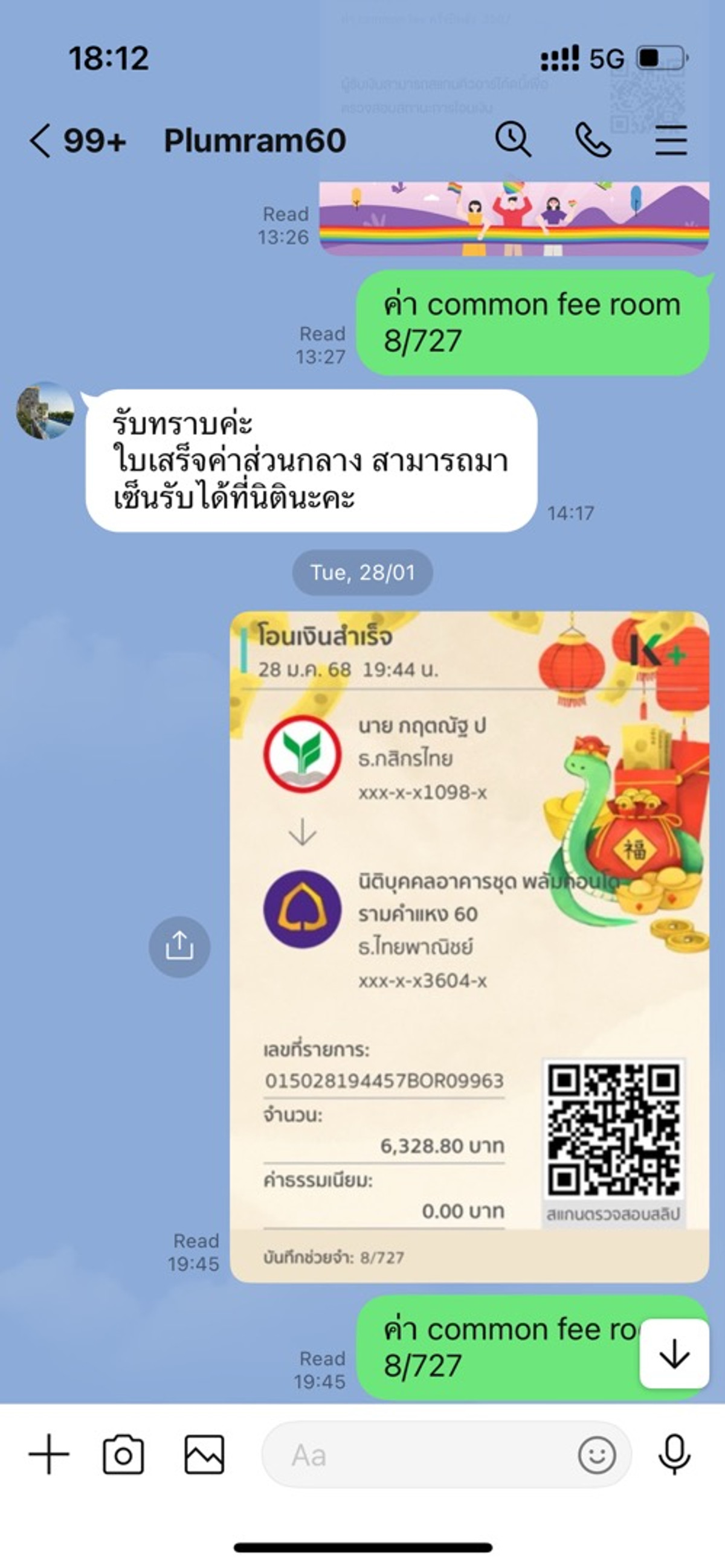Open the rainbow banner image
Screen dimensions: 725x1568
pos(514,218)
